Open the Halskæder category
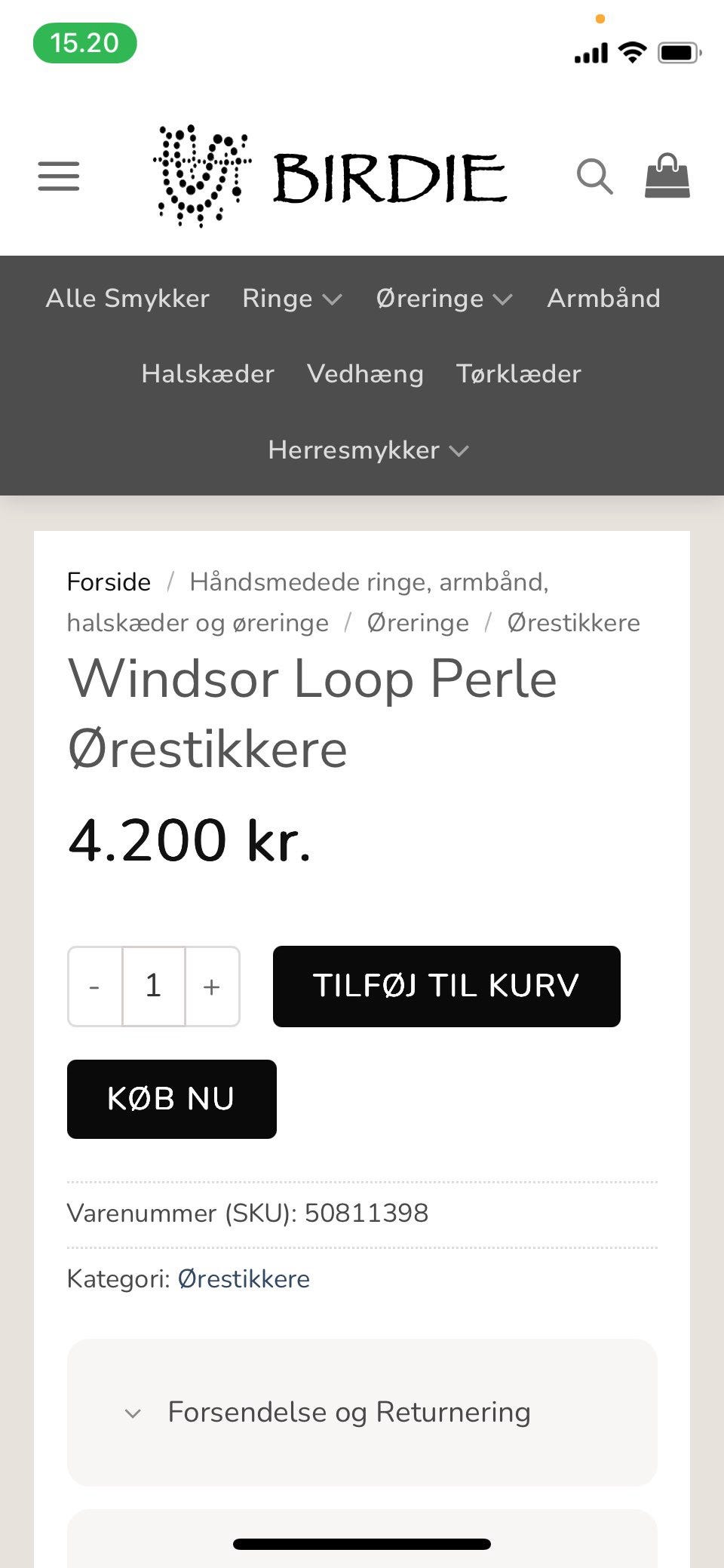The width and height of the screenshot is (724, 1568). tap(207, 374)
